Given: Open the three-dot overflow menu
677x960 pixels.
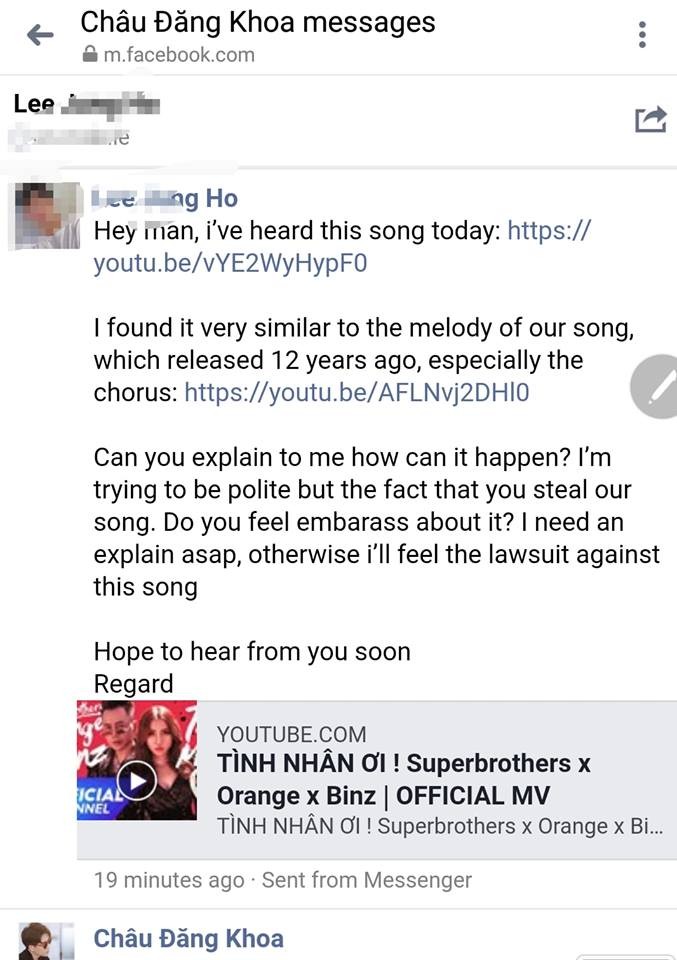Looking at the screenshot, I should click(x=642, y=35).
